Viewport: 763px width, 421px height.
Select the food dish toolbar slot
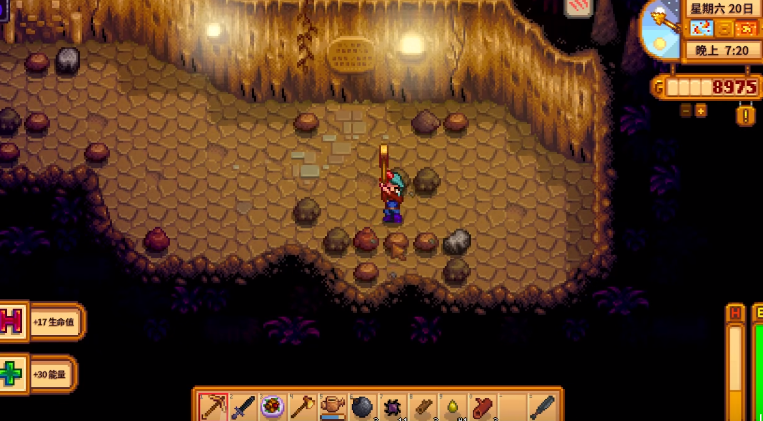(272, 406)
